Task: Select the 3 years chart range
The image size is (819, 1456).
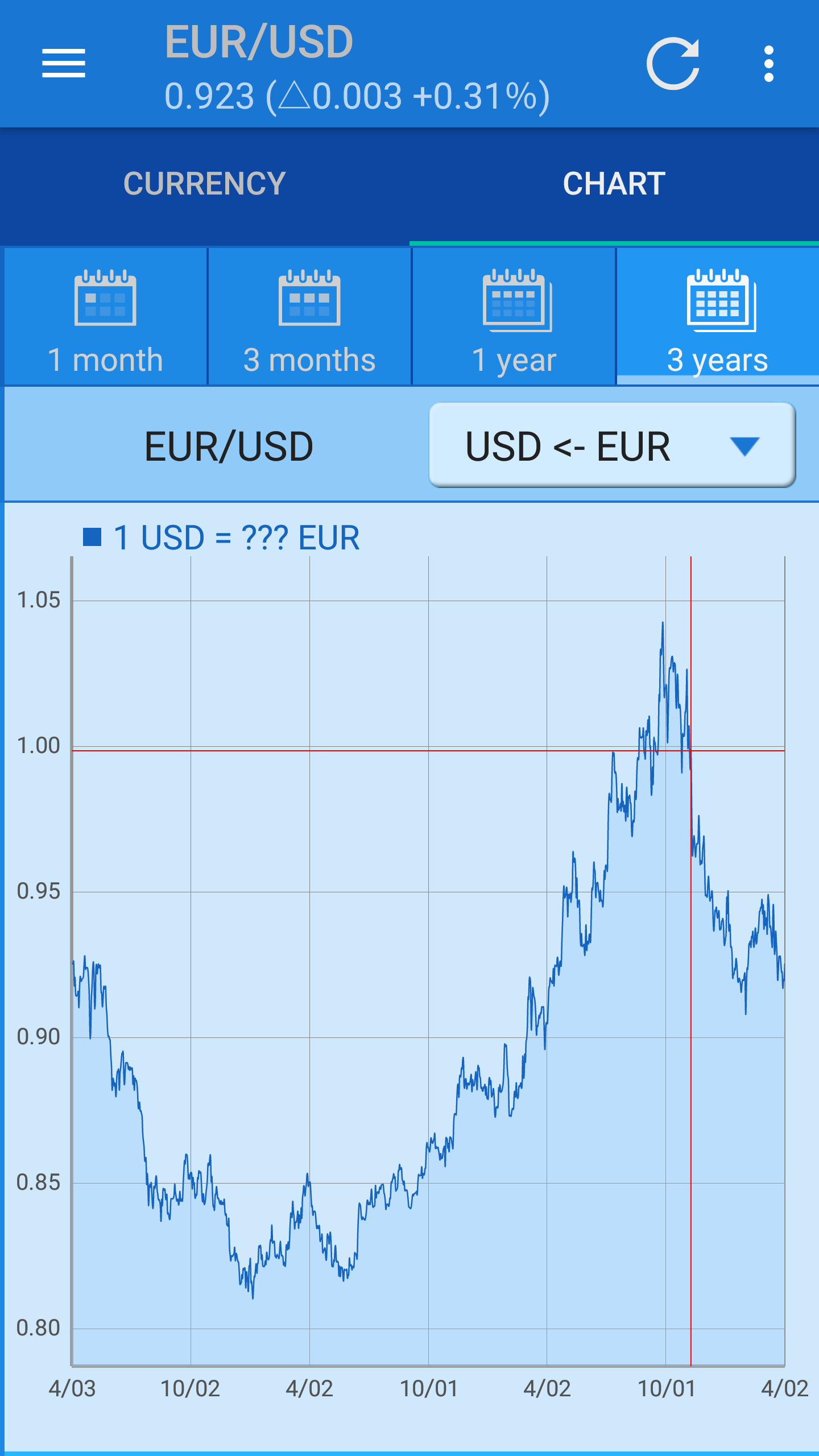Action: click(x=718, y=318)
